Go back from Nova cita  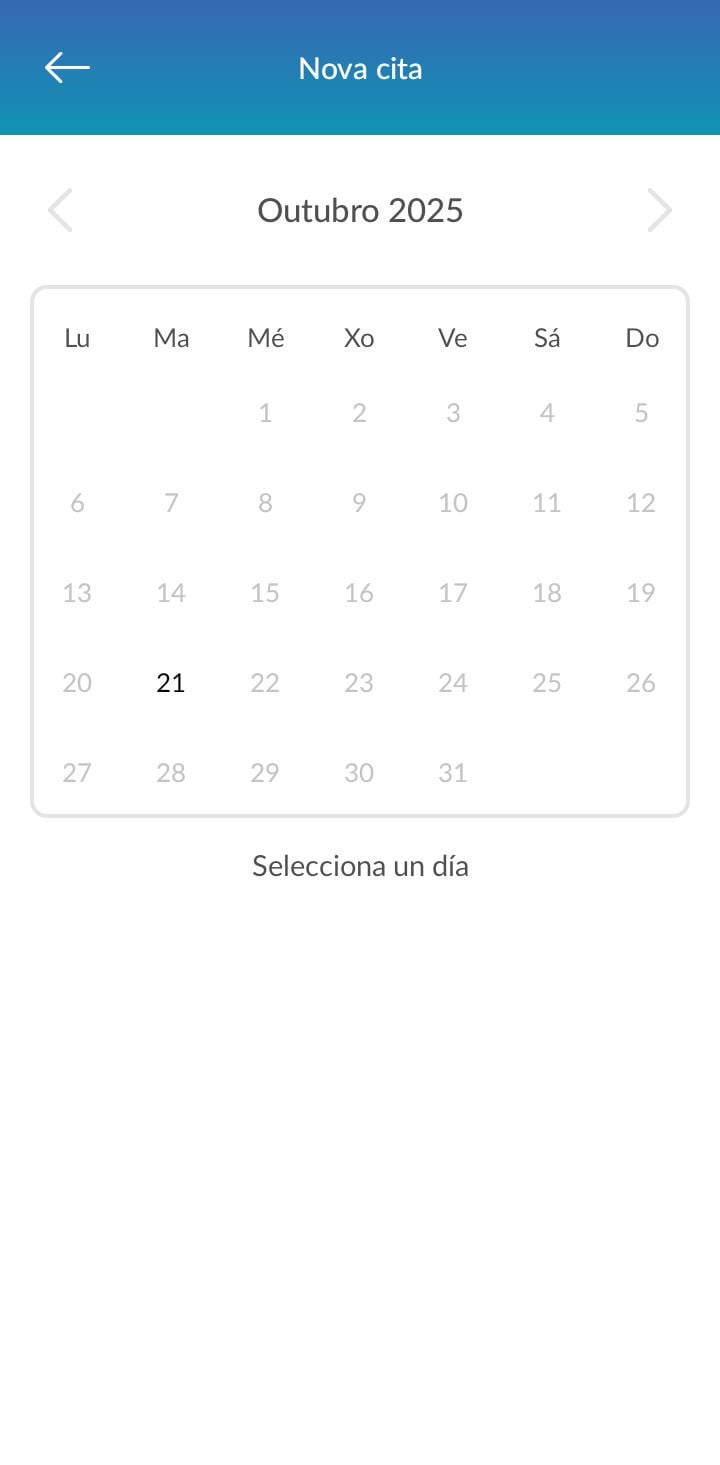coord(67,68)
